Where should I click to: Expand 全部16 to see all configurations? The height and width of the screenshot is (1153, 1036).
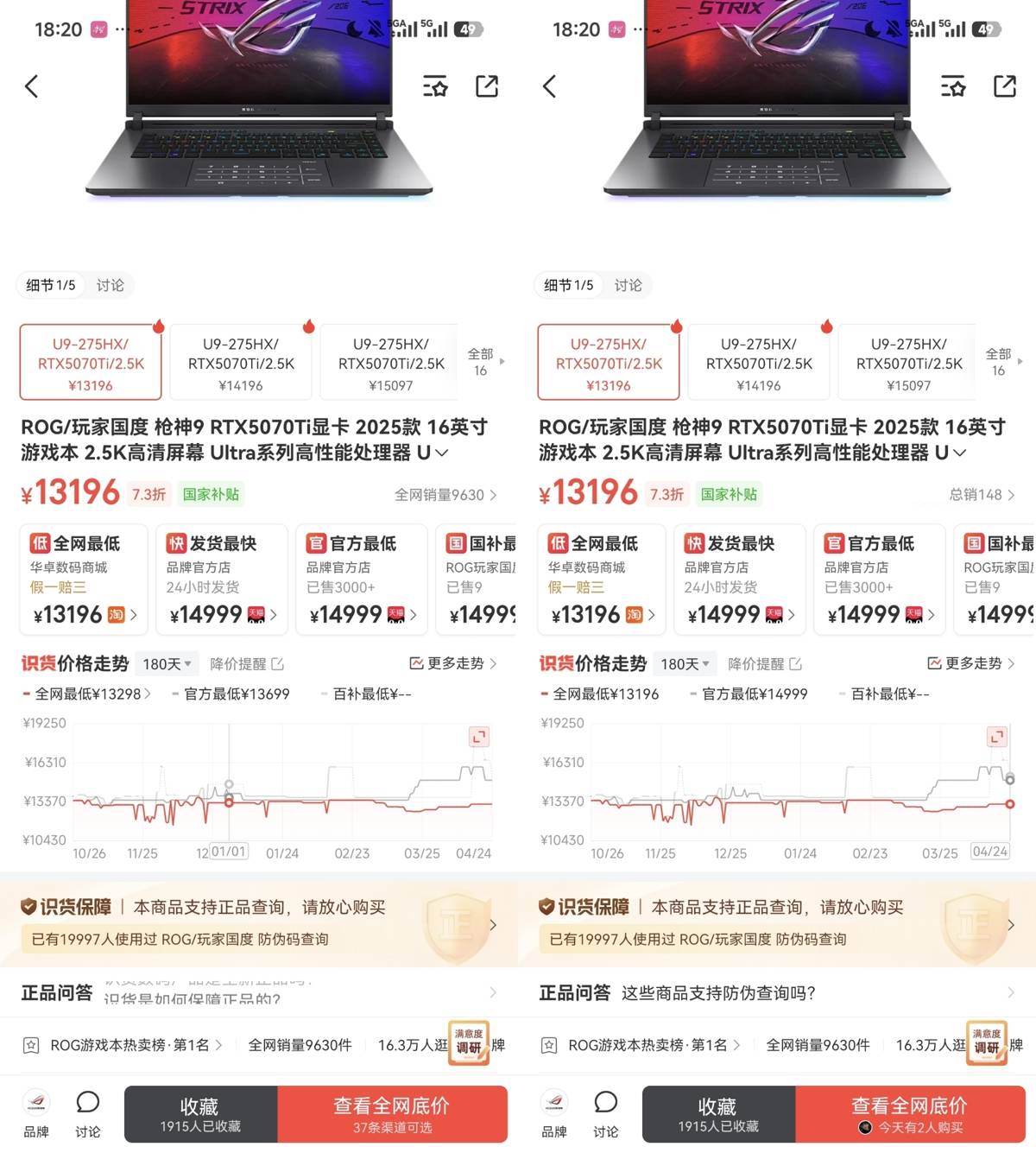tap(481, 362)
